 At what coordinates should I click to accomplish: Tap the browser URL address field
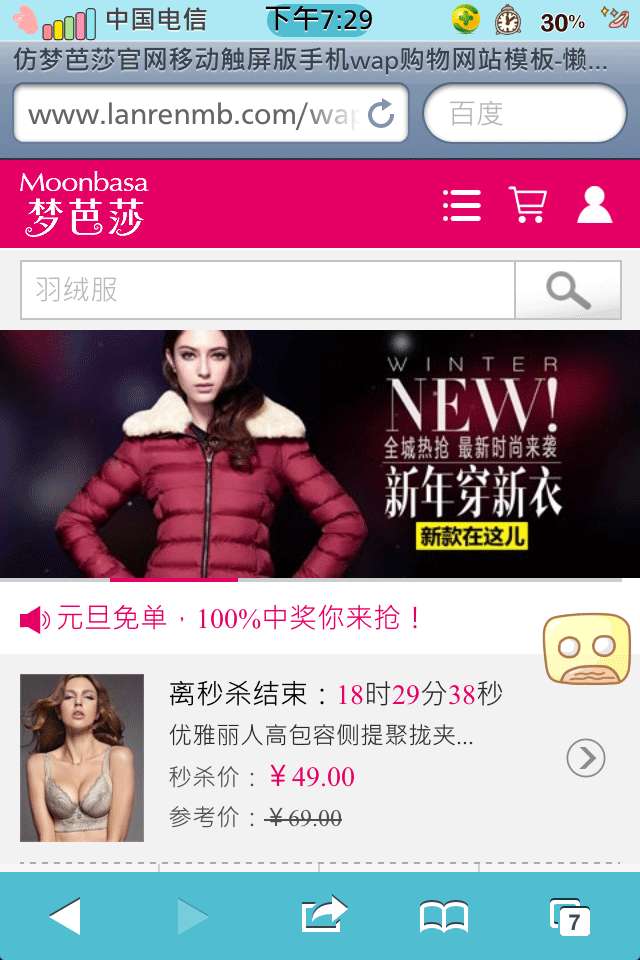tap(190, 114)
